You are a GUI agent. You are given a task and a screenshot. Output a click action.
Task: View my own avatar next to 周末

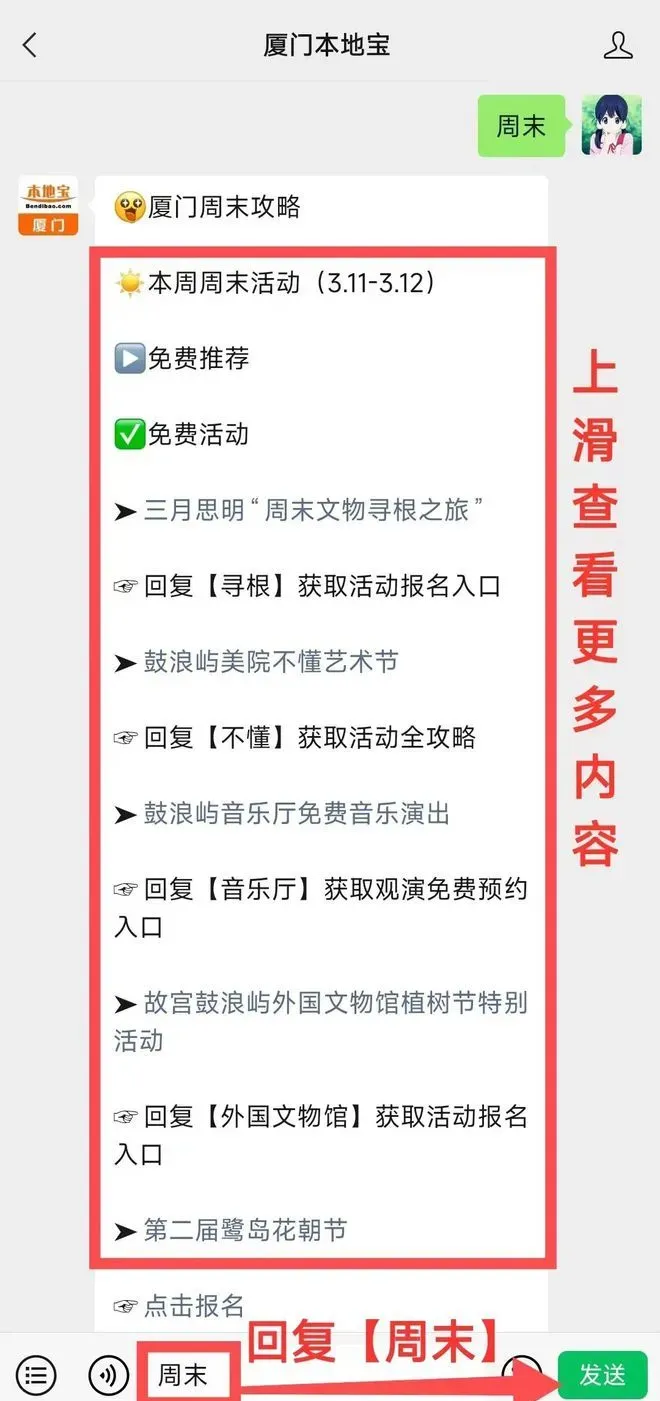pos(610,125)
